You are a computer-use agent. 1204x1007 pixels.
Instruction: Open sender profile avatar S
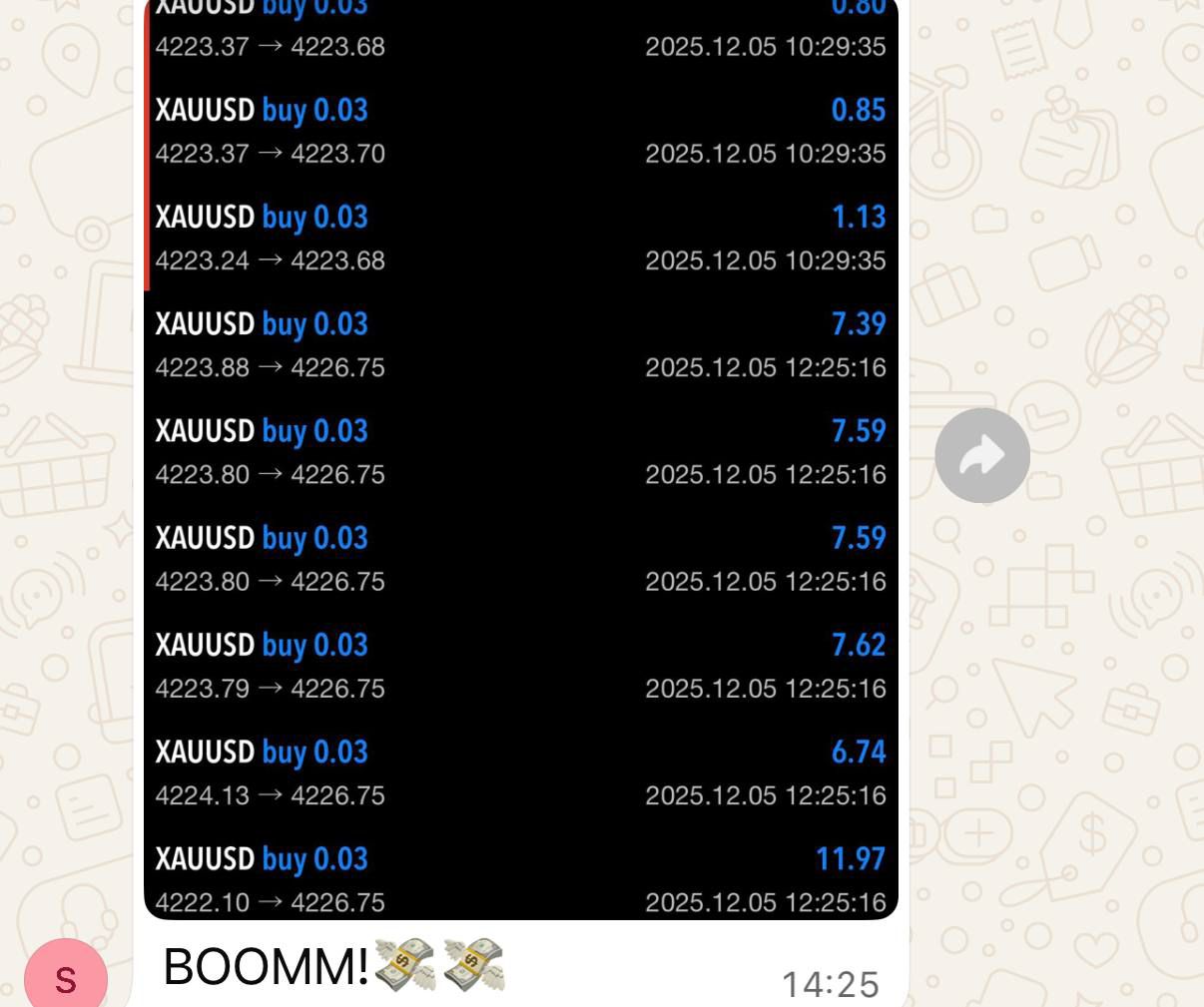tap(66, 975)
